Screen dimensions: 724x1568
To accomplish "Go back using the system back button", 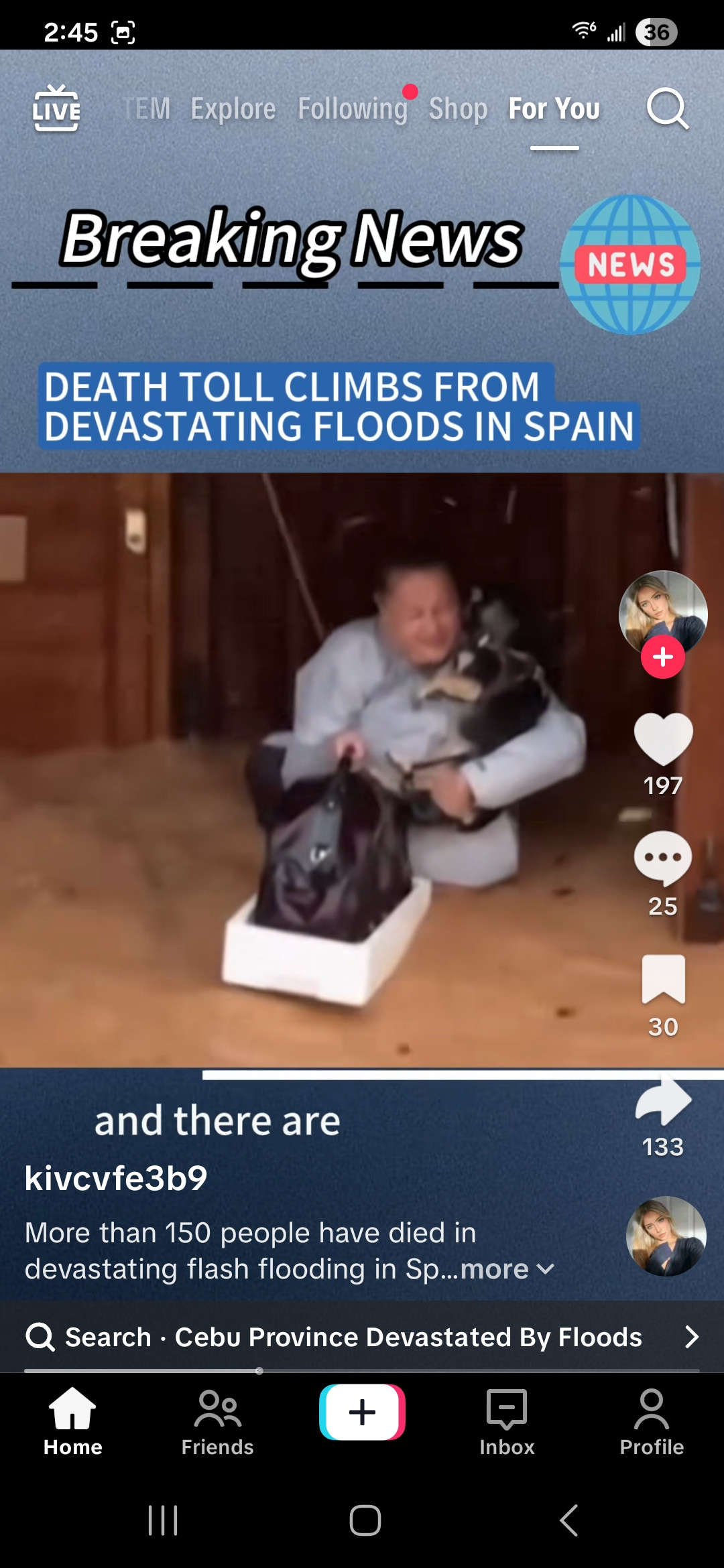I will 568,1520.
